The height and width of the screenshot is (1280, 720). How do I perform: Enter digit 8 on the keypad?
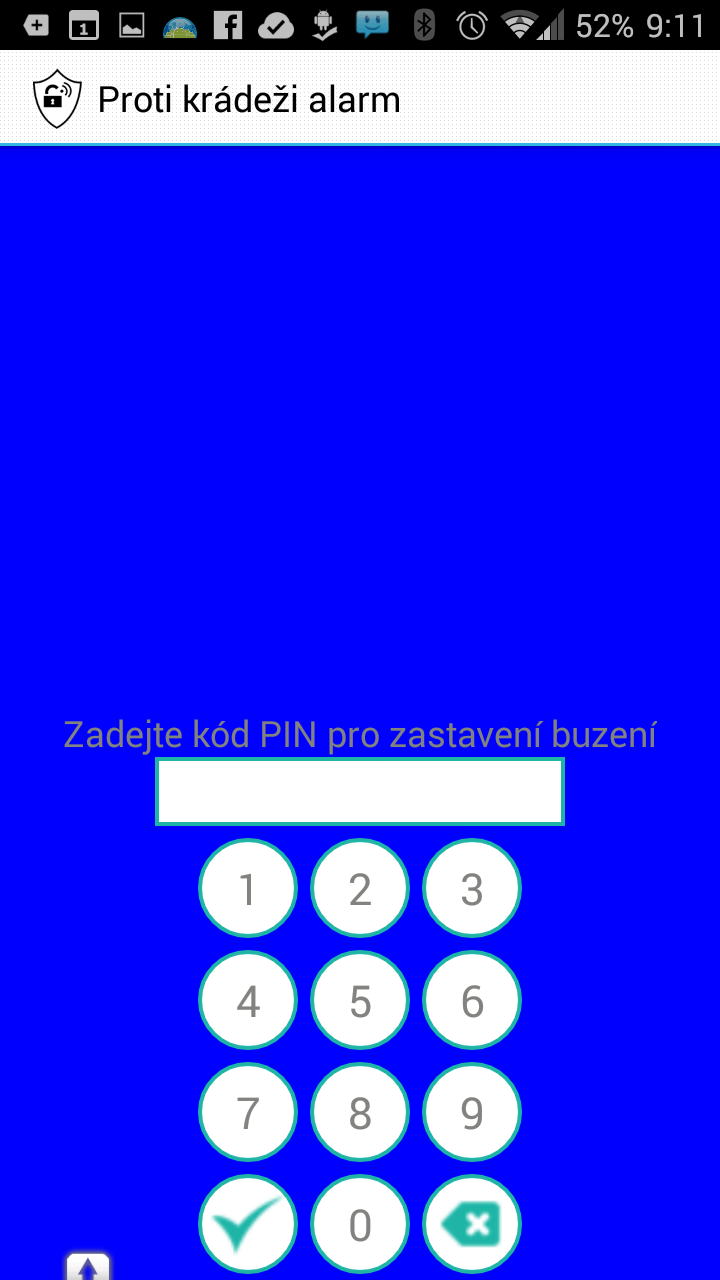(x=360, y=1112)
